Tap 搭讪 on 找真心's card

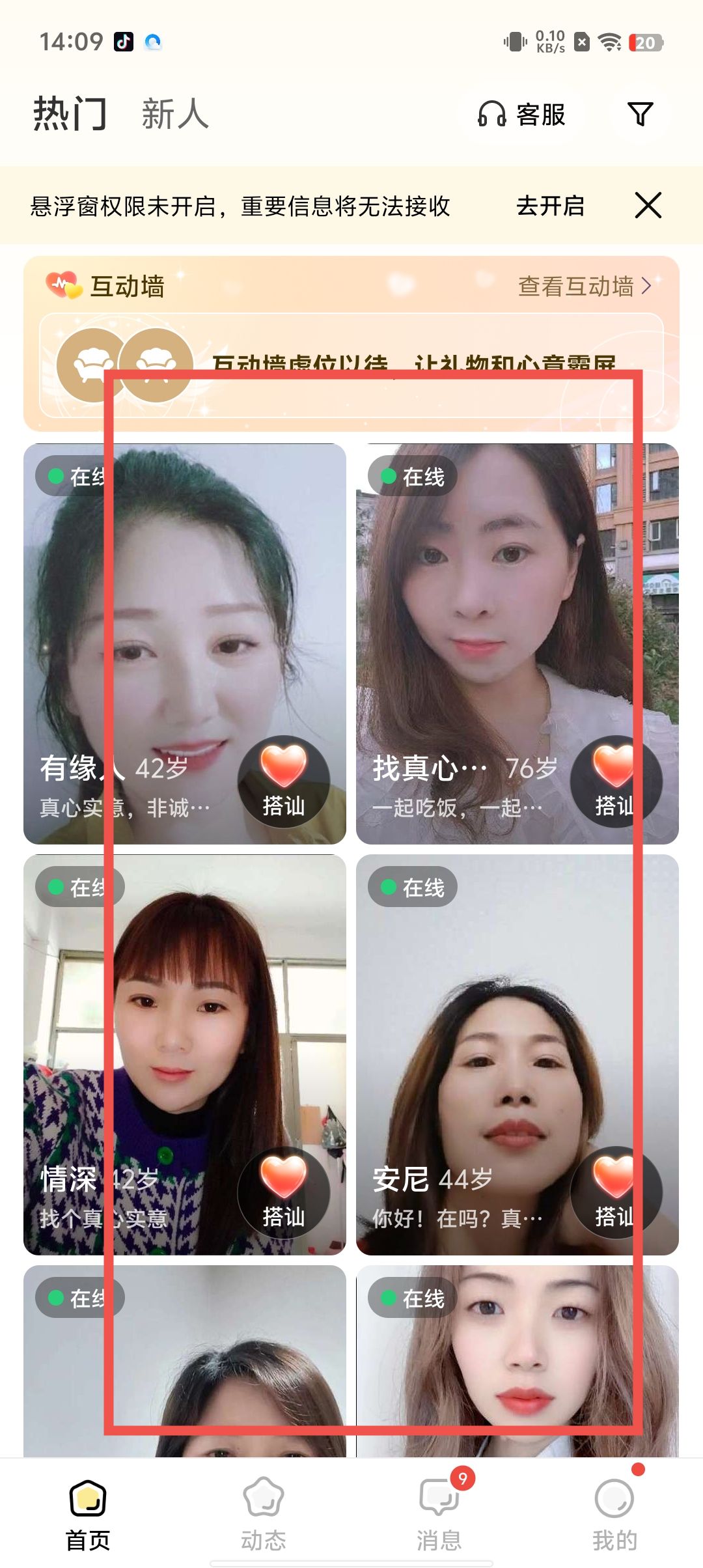click(x=616, y=781)
